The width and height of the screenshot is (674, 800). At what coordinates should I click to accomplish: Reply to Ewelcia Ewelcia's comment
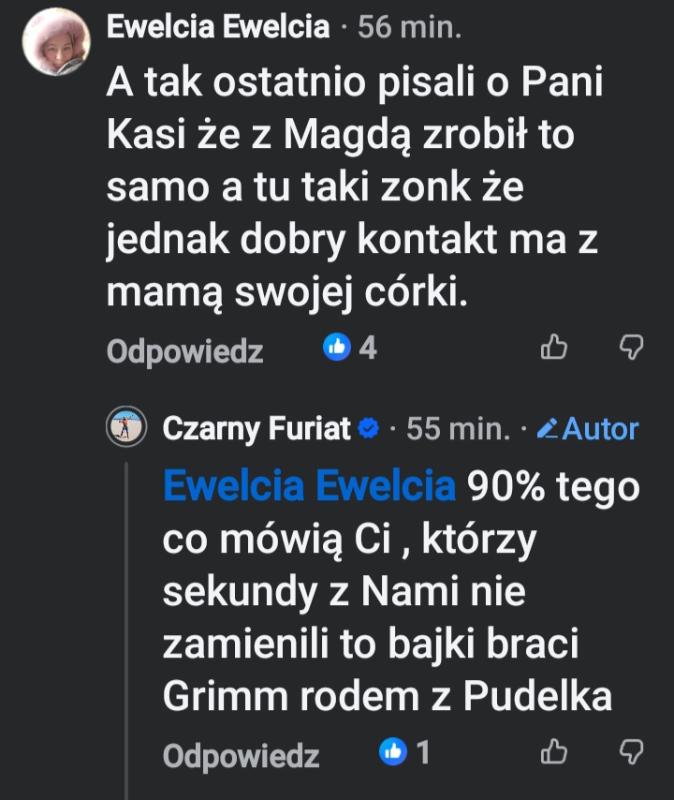click(x=185, y=350)
